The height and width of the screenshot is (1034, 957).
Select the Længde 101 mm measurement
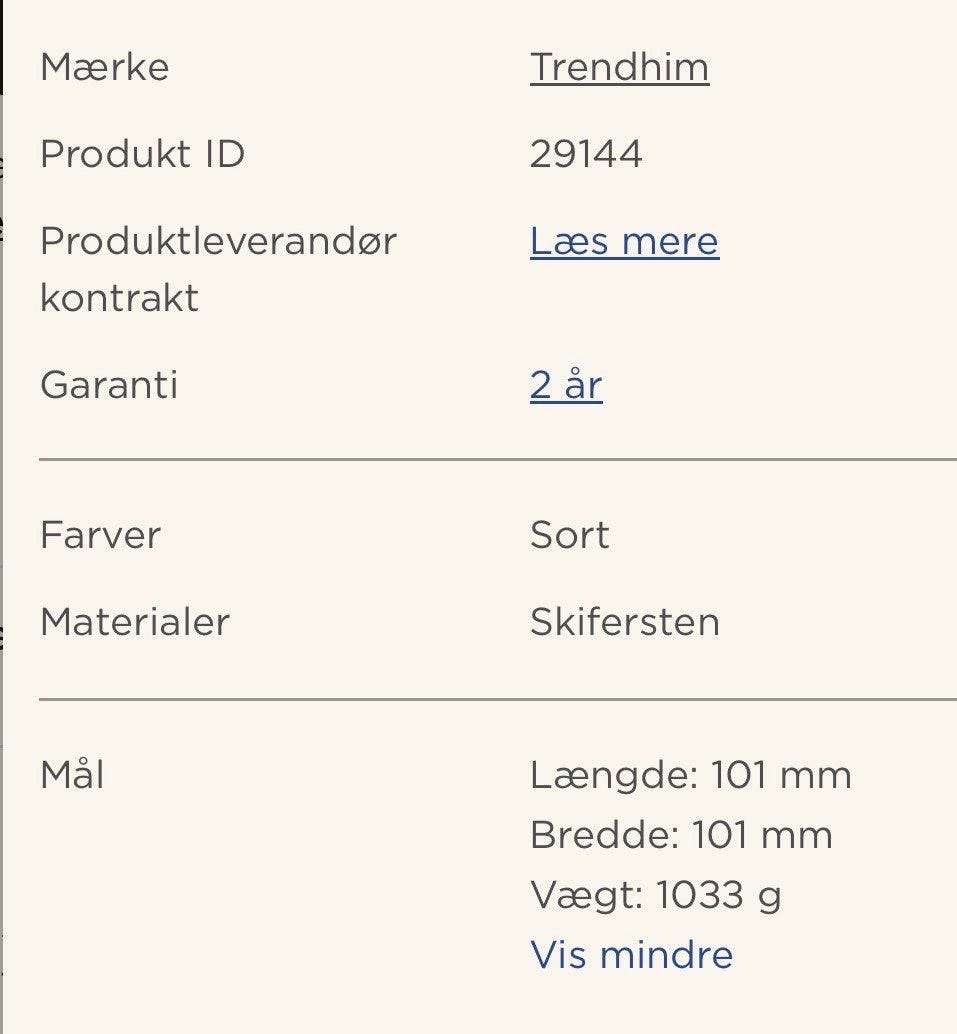pyautogui.click(x=691, y=775)
